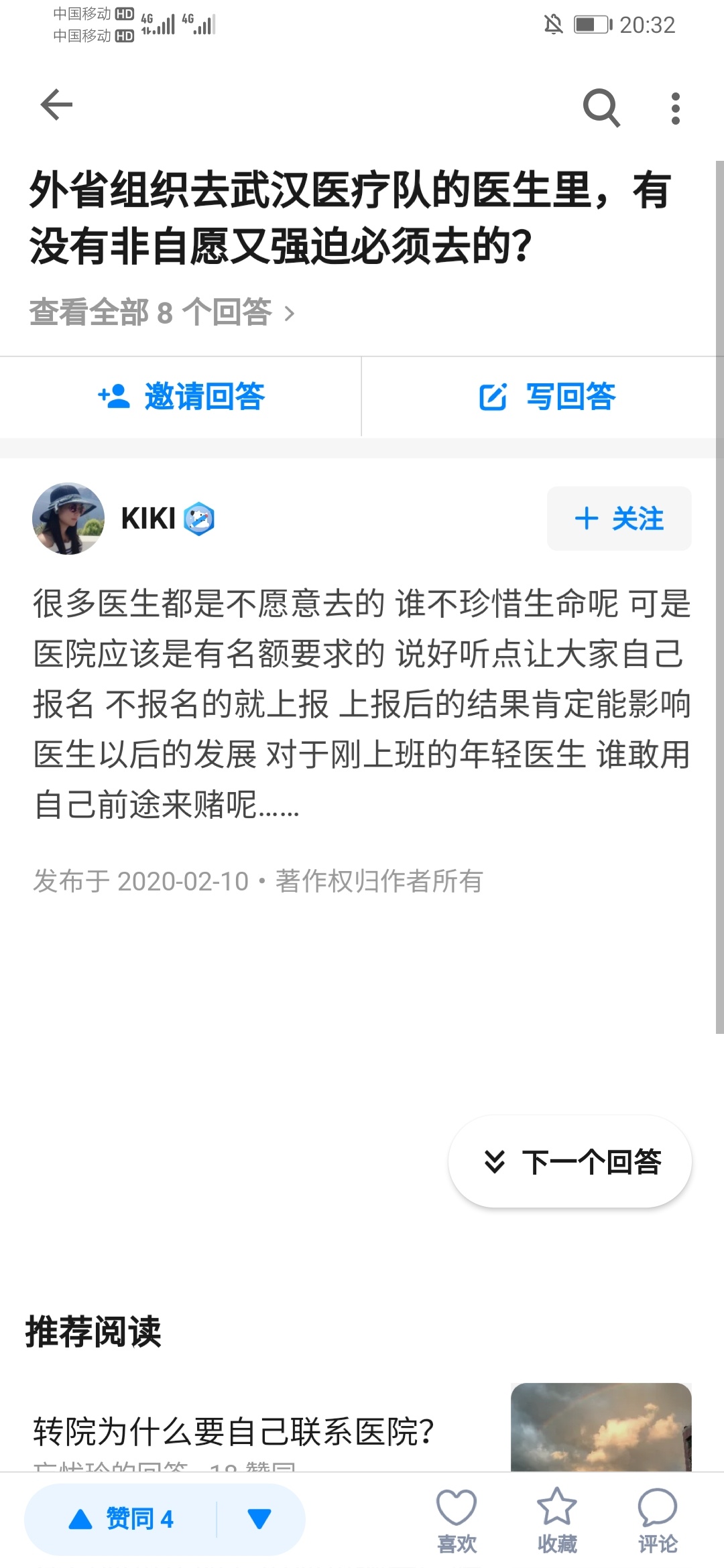This screenshot has height=1568, width=724.
Task: Open KIKI's profile avatar
Action: [68, 519]
